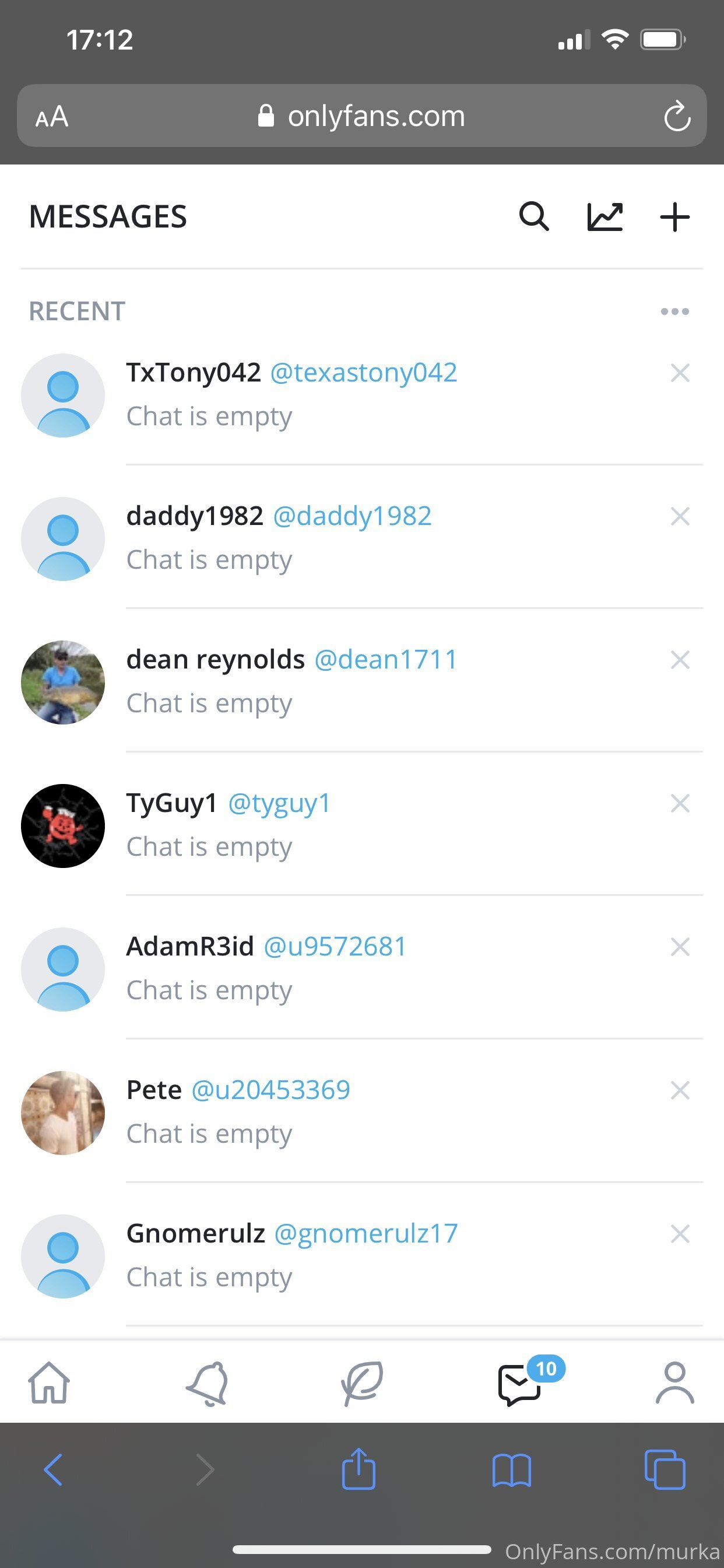The height and width of the screenshot is (1568, 724).
Task: Open the AA reader options in address bar
Action: click(x=52, y=116)
